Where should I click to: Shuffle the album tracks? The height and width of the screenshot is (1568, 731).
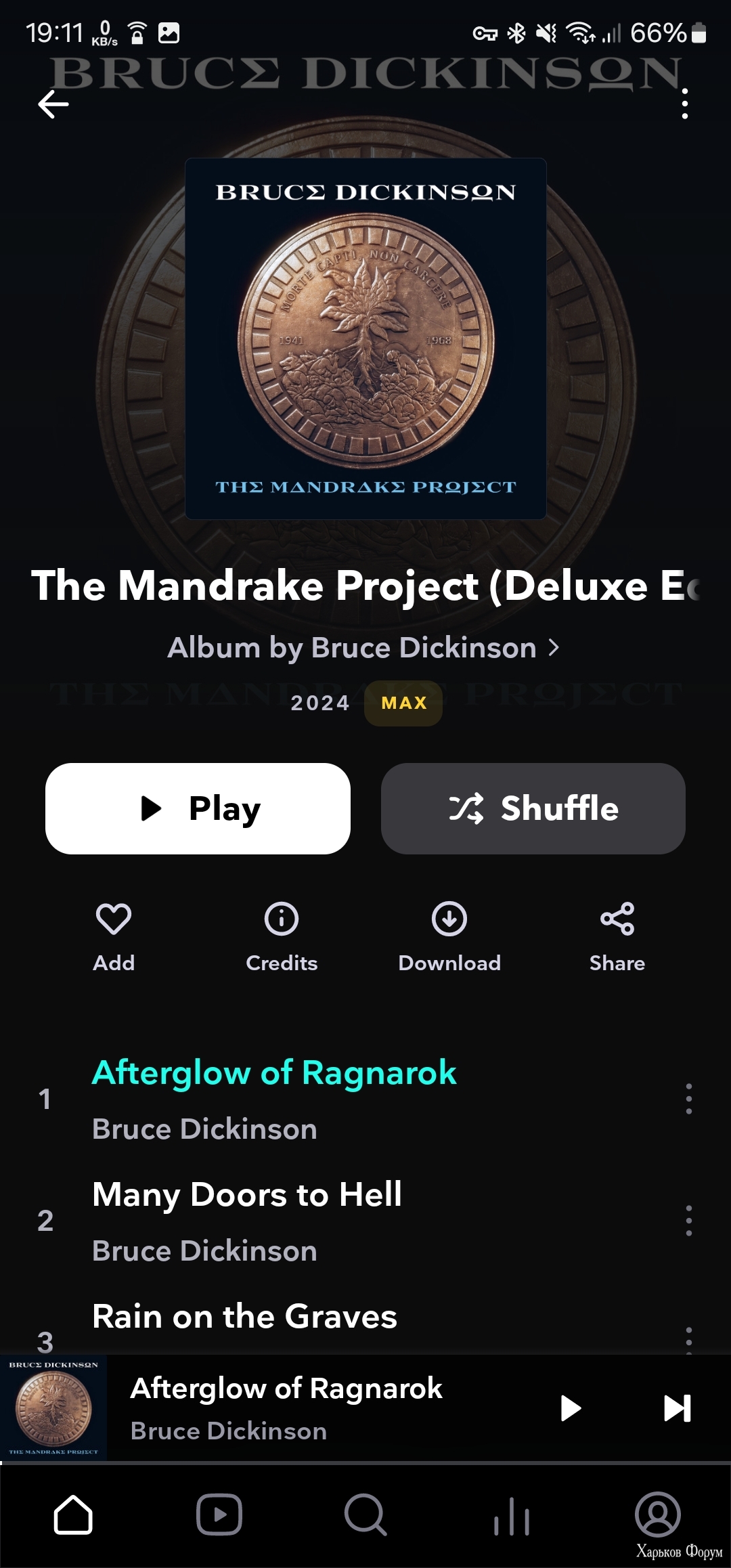(533, 808)
